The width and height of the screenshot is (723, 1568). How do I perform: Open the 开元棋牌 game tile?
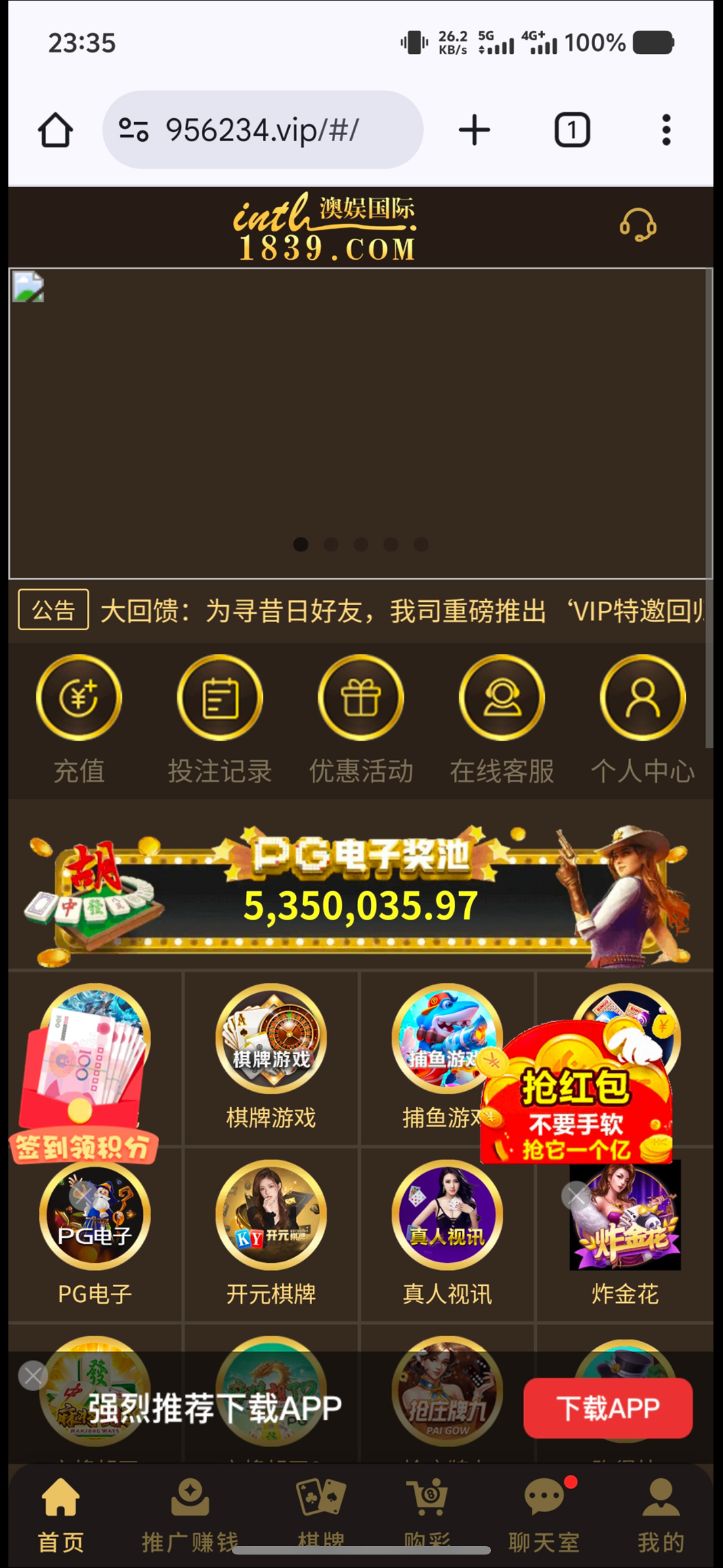tap(271, 1234)
